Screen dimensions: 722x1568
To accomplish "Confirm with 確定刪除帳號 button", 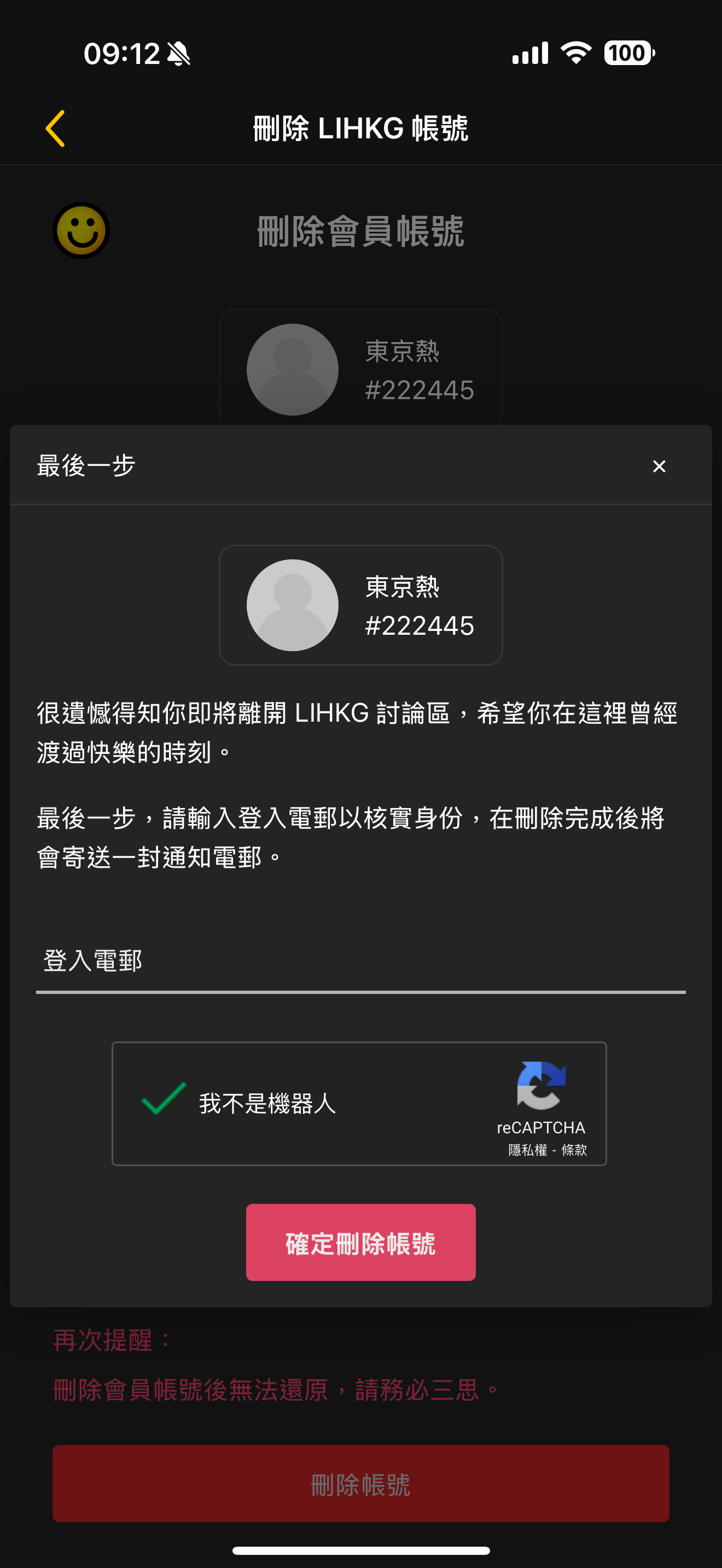I will [x=361, y=1242].
